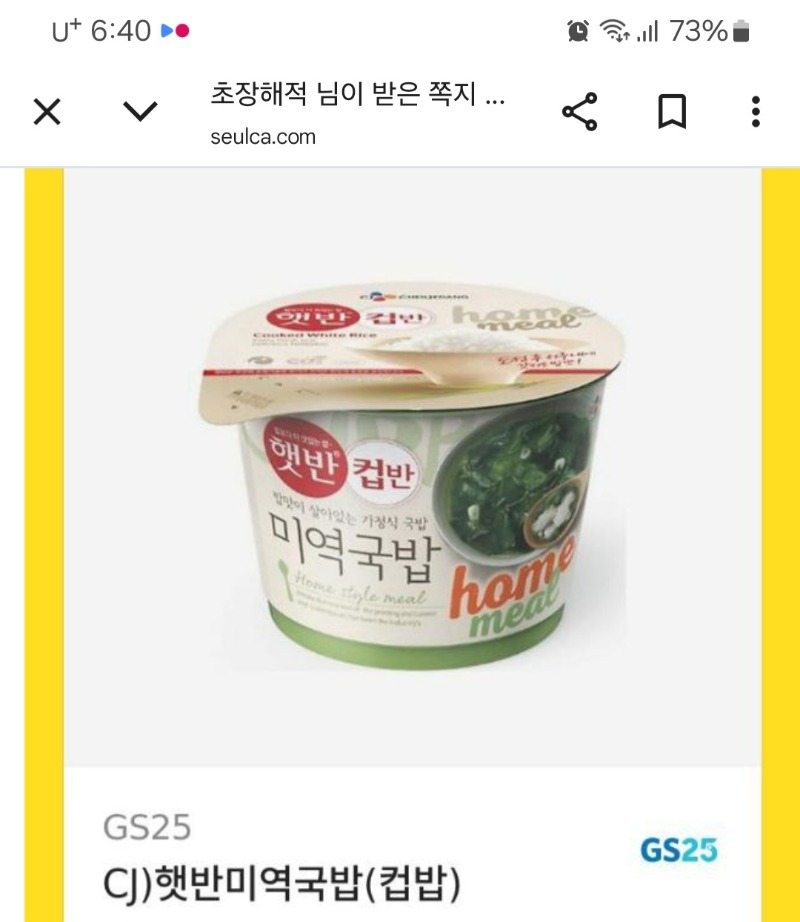800x922 pixels.
Task: Open the CJ 햇반미역국밥 product image
Action: pyautogui.click(x=412, y=468)
